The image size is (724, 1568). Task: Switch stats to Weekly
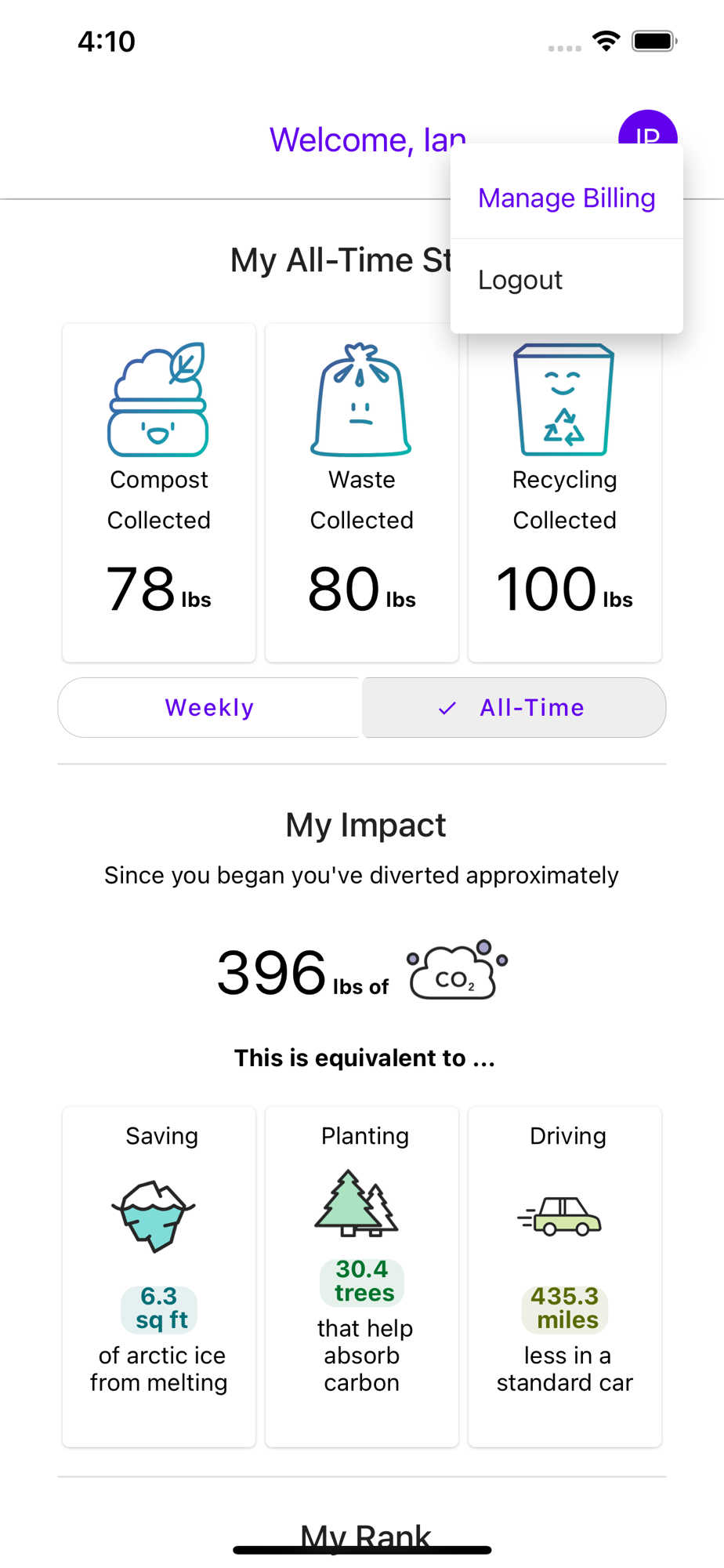[209, 707]
